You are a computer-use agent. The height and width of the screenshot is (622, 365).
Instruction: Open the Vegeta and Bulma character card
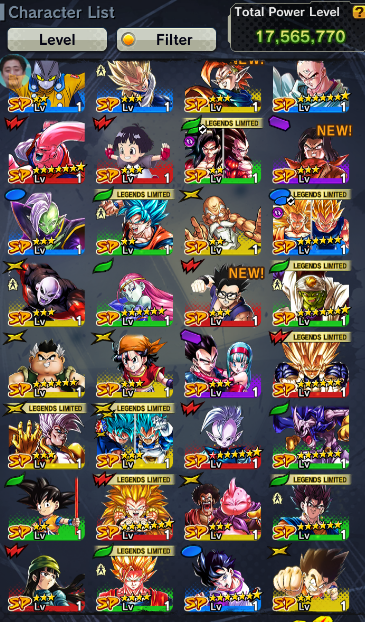coord(223,367)
